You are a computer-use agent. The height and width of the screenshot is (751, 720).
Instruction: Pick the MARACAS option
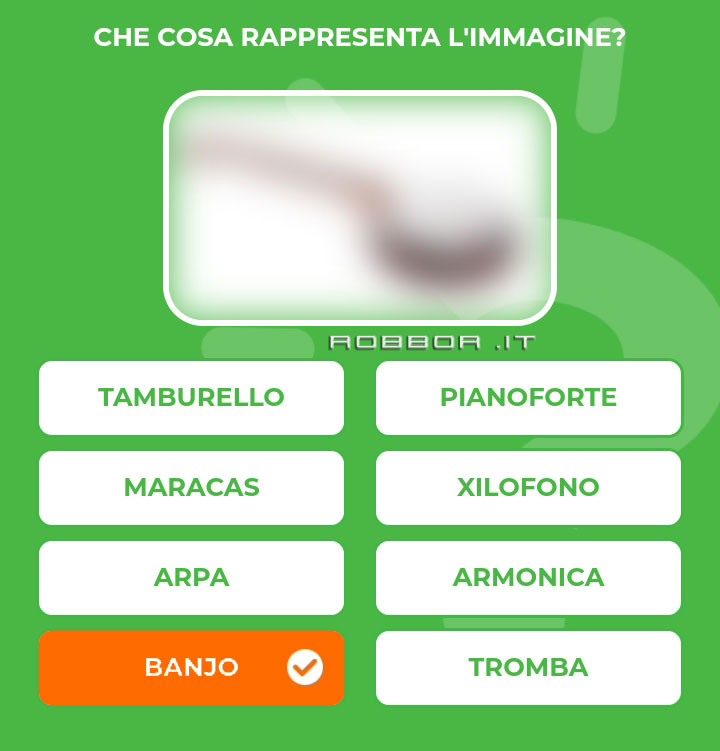point(191,487)
